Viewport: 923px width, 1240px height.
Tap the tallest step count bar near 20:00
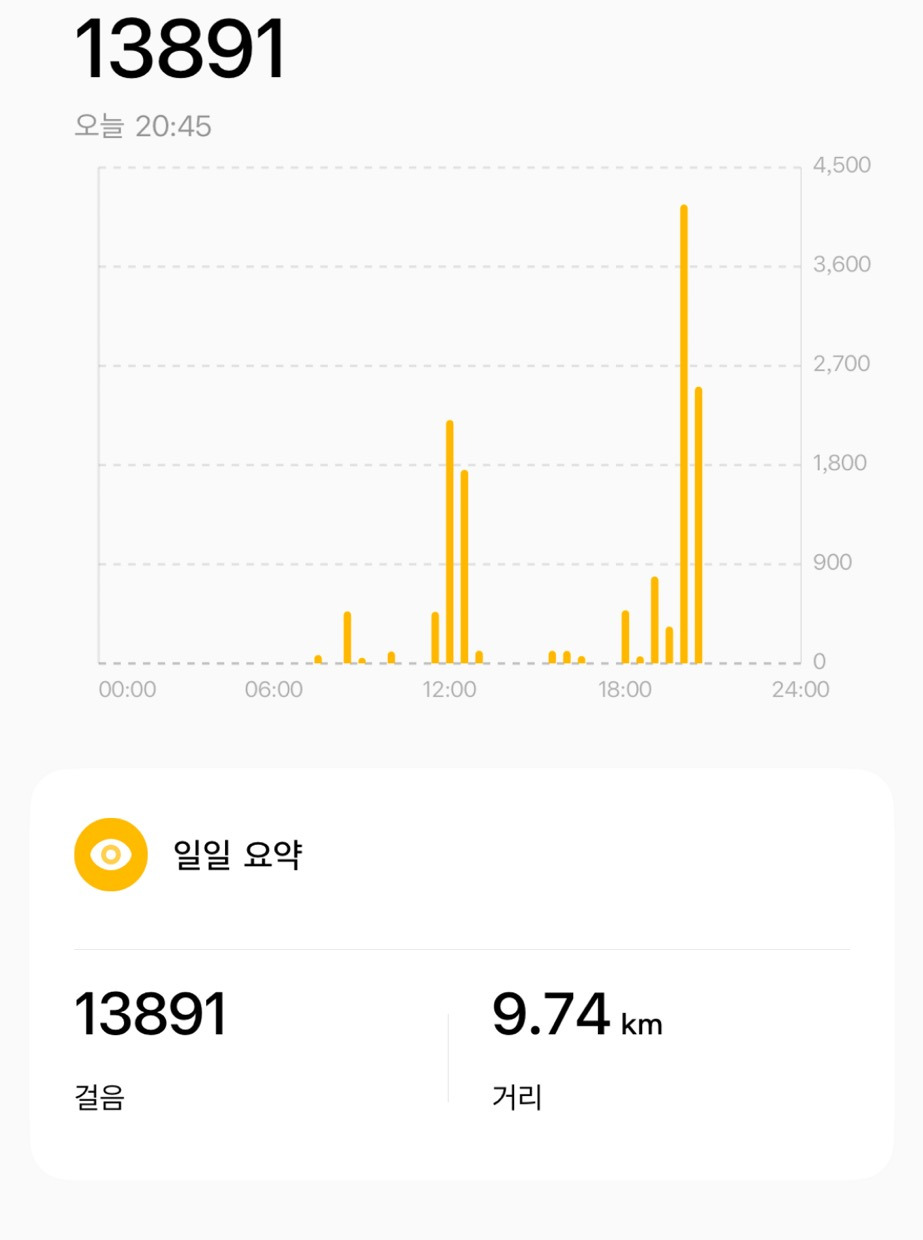[x=684, y=430]
